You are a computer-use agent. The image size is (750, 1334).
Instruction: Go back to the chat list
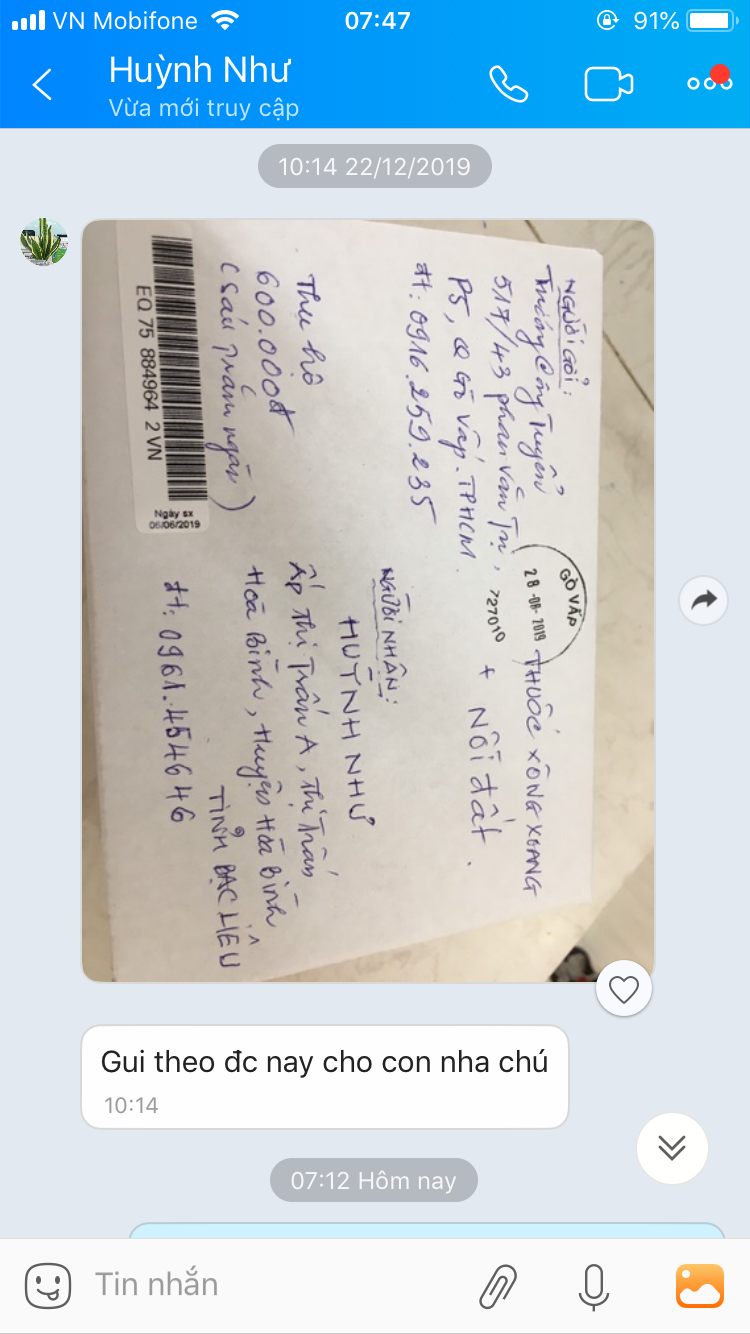(x=42, y=85)
